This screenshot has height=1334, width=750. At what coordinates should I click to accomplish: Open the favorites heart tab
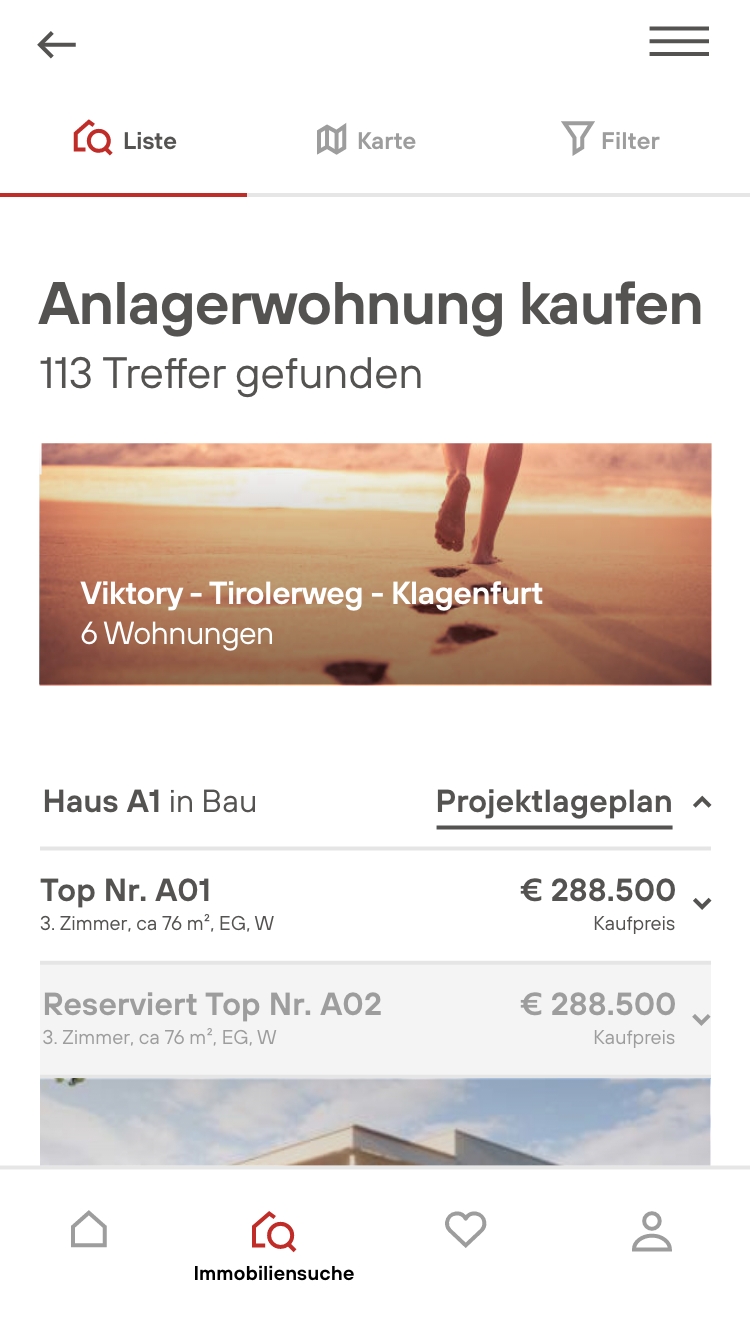[465, 1229]
